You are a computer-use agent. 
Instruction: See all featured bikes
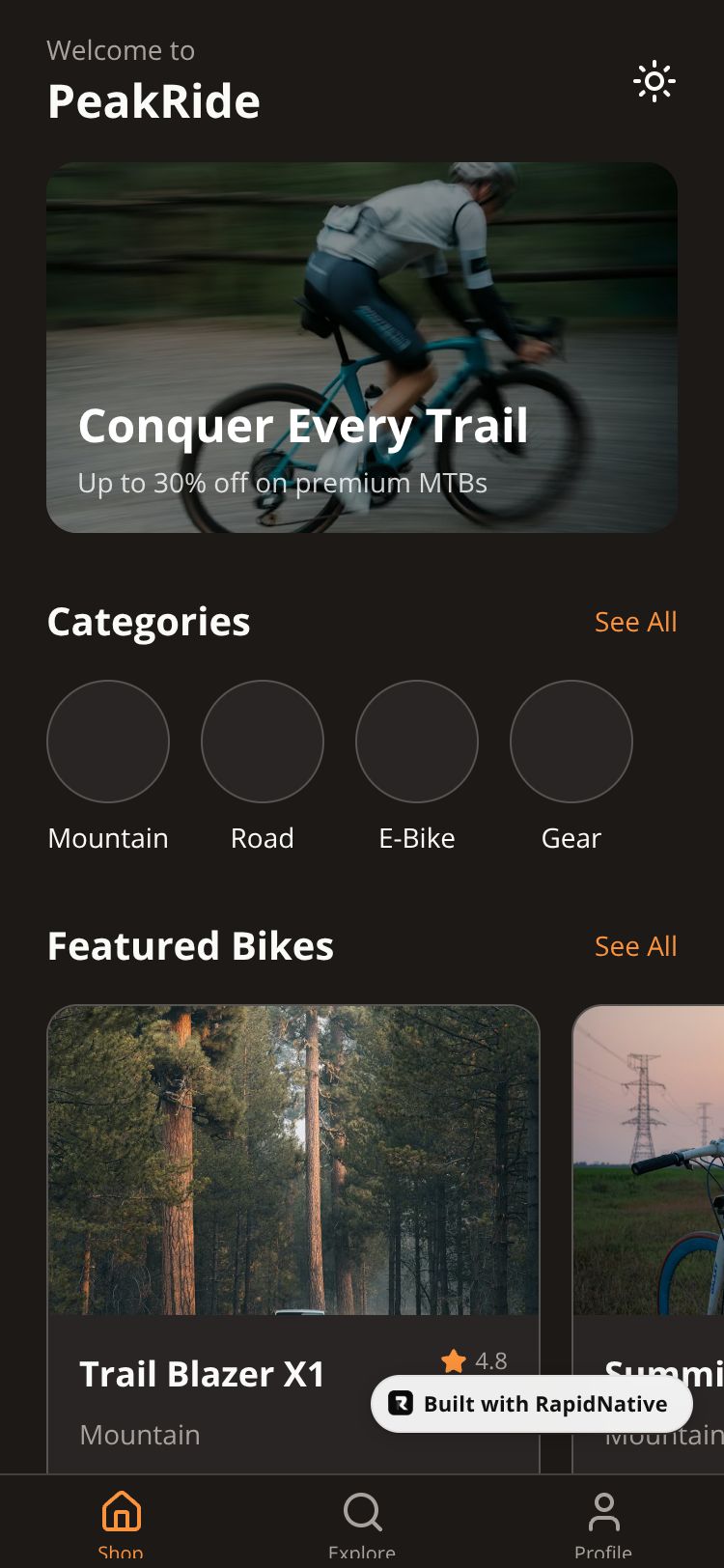pos(635,946)
